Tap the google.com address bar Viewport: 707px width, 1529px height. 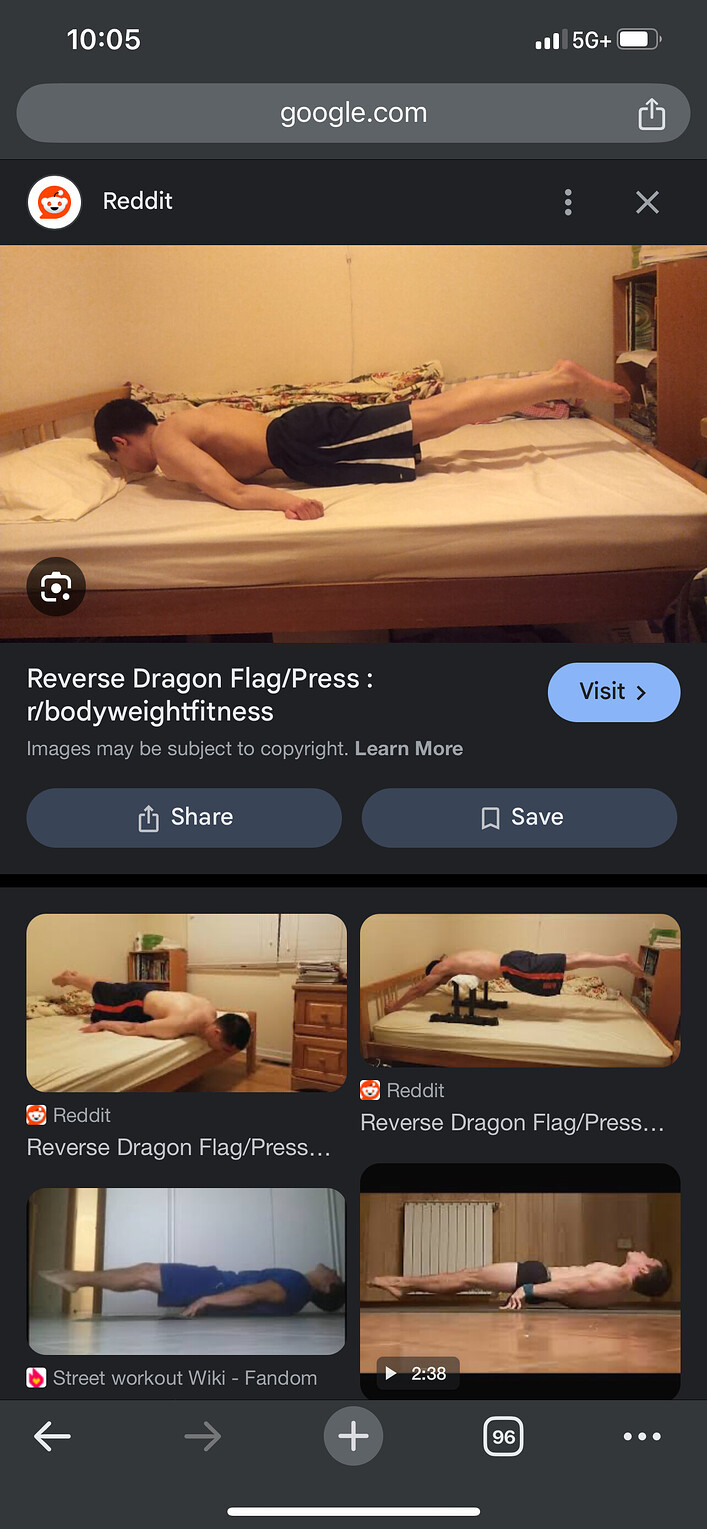[x=353, y=113]
